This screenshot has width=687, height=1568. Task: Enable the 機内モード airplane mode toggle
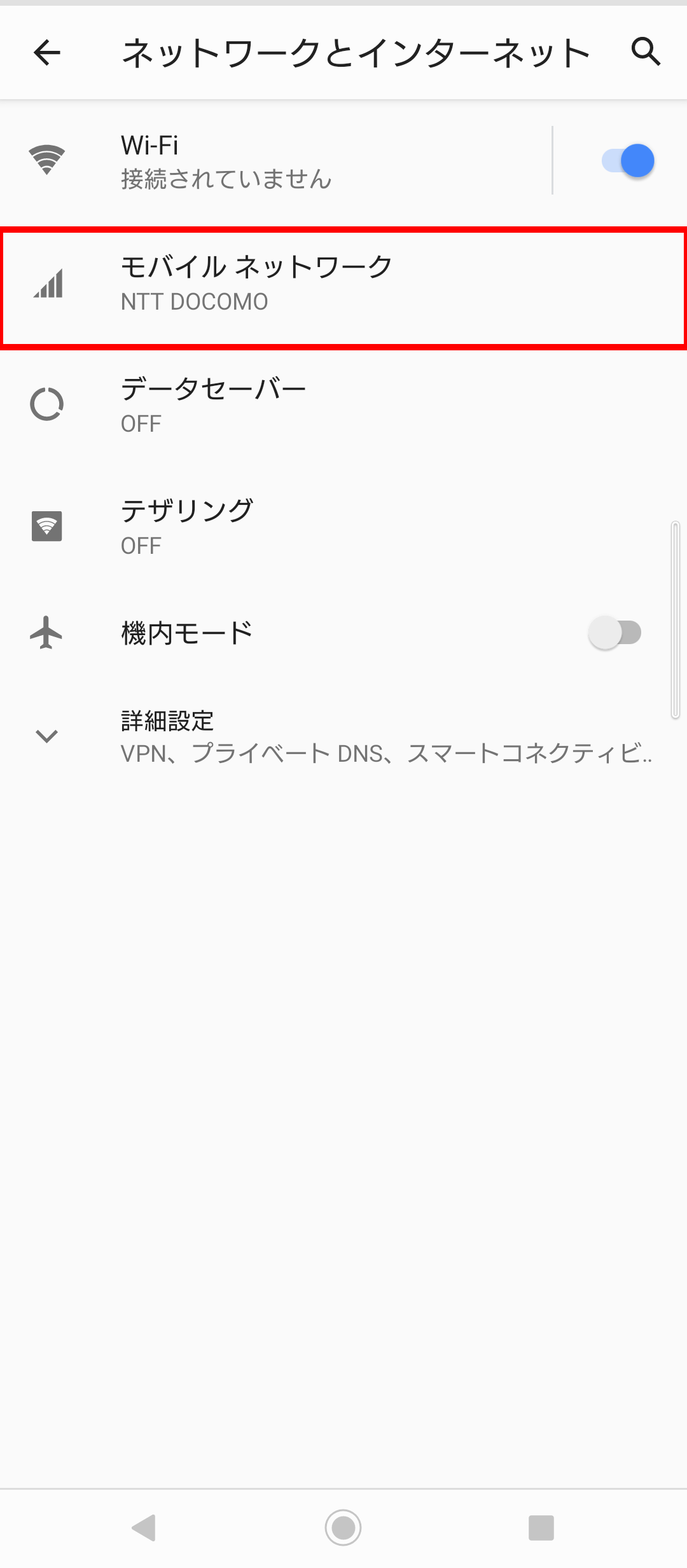[x=617, y=631]
